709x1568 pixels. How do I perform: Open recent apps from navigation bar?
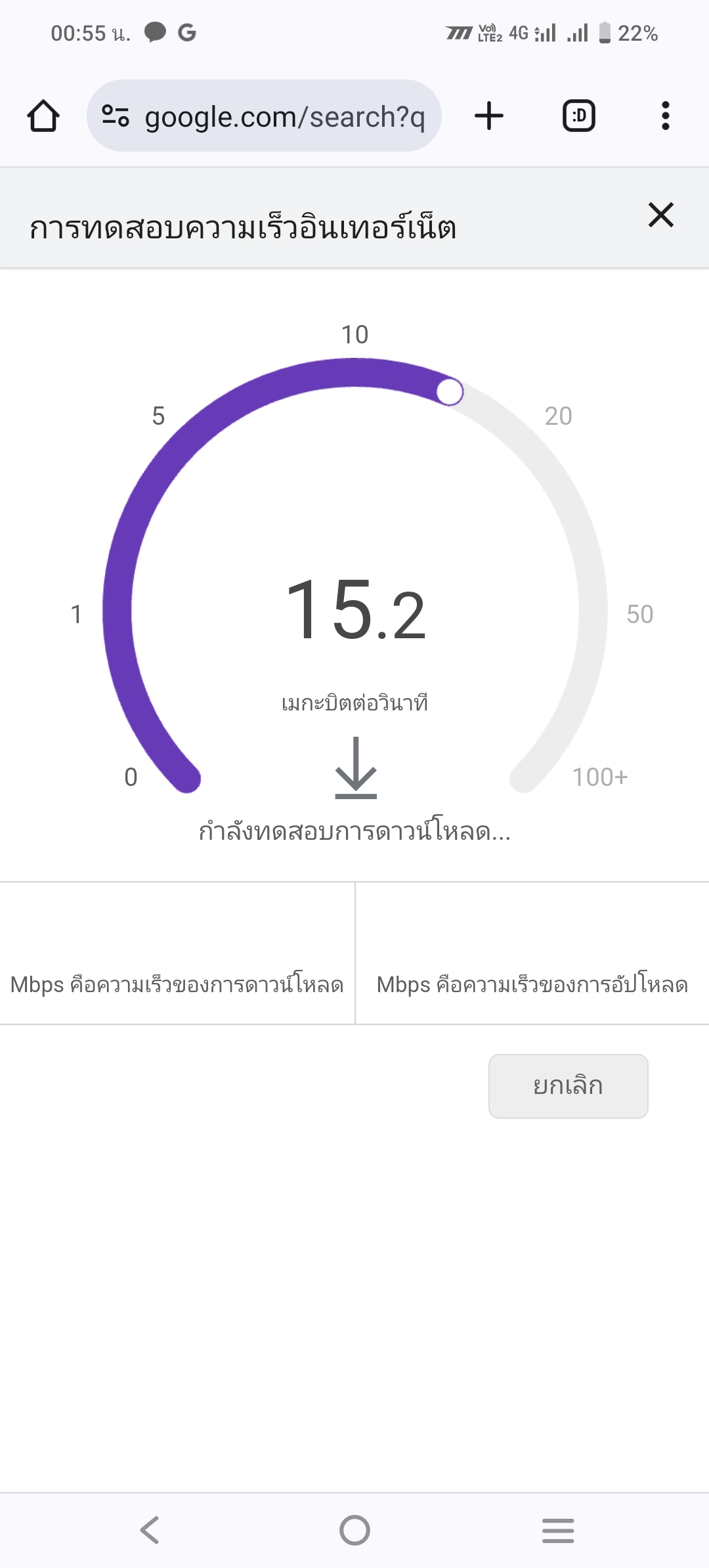point(558,1531)
